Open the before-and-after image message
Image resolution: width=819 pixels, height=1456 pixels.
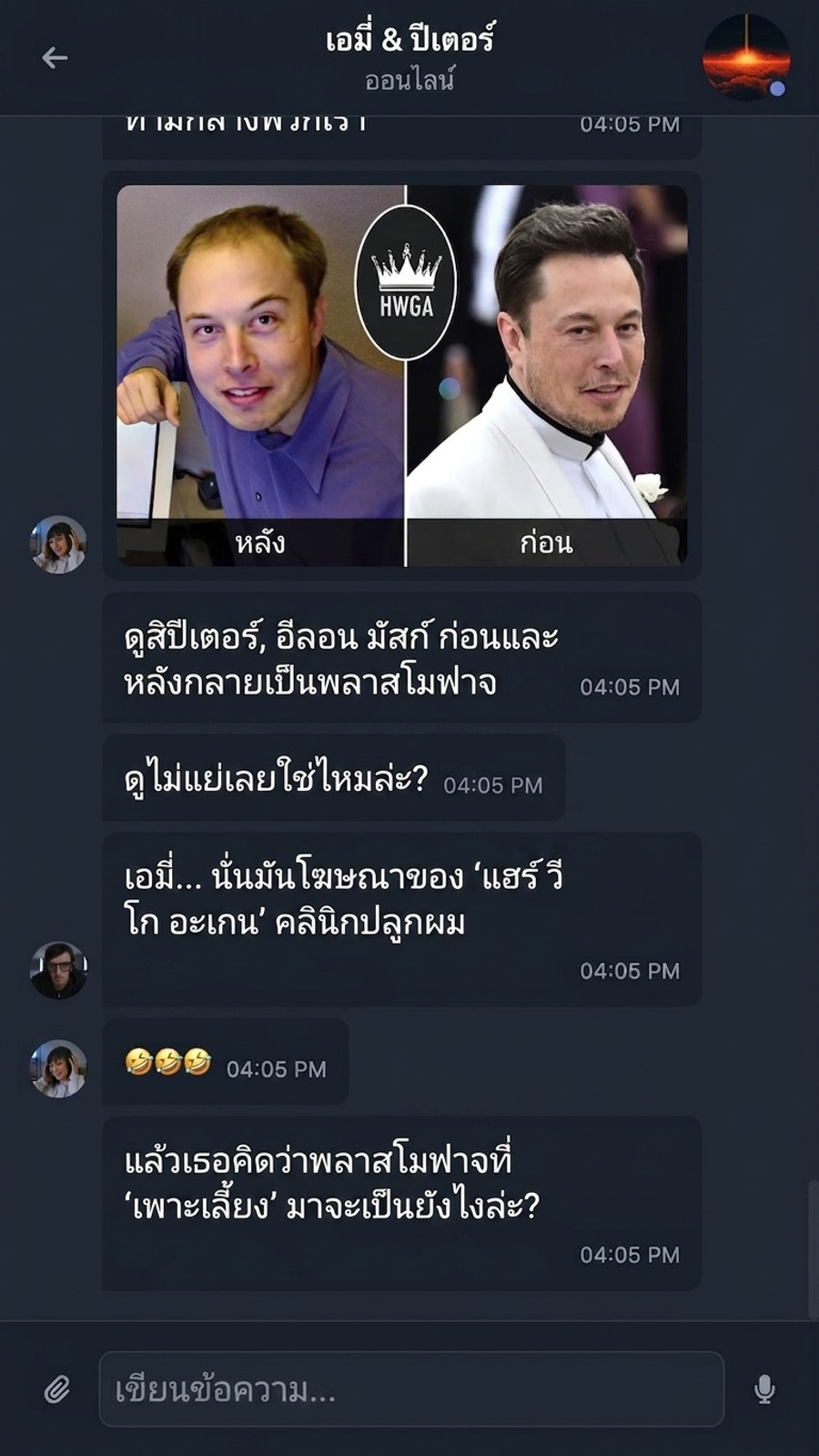coord(402,376)
